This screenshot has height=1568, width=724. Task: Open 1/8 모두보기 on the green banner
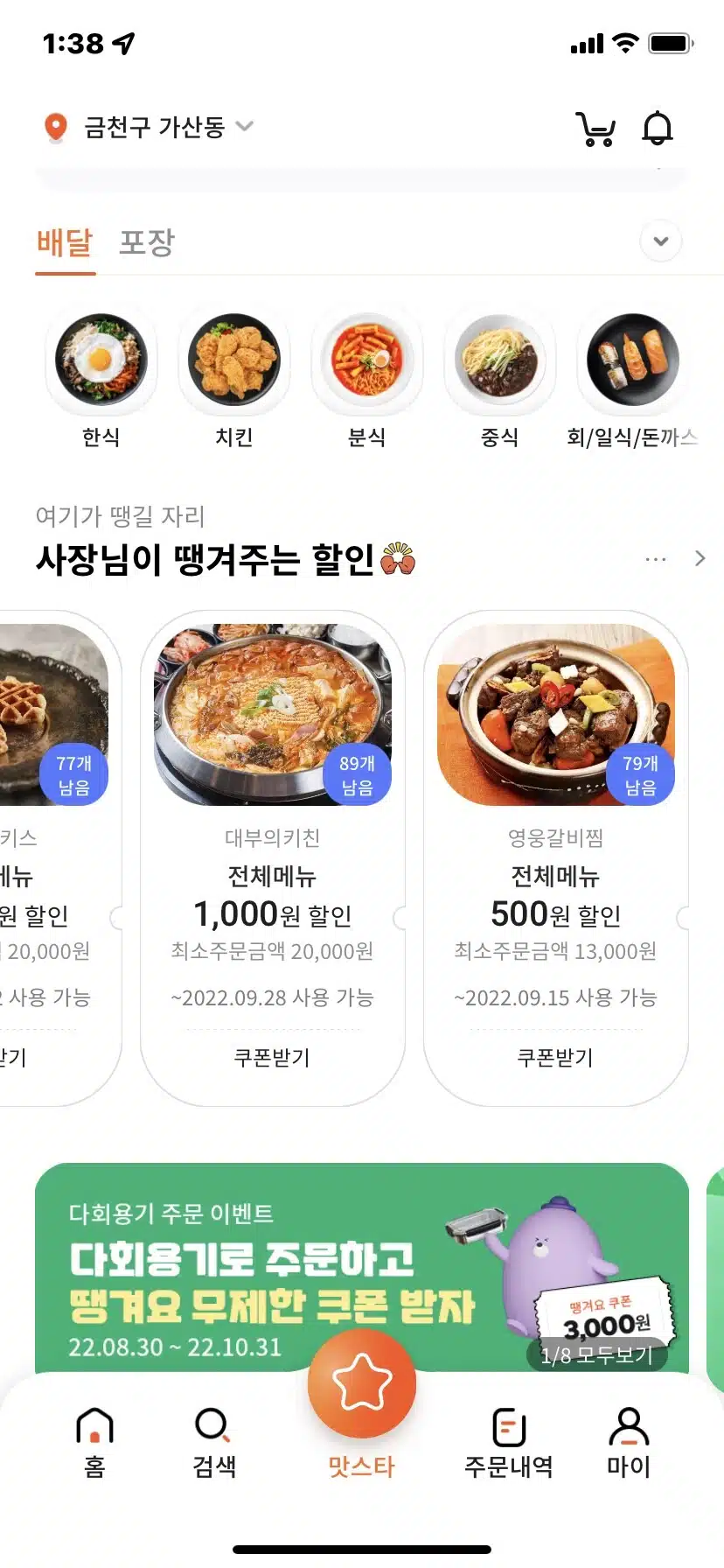[597, 1354]
